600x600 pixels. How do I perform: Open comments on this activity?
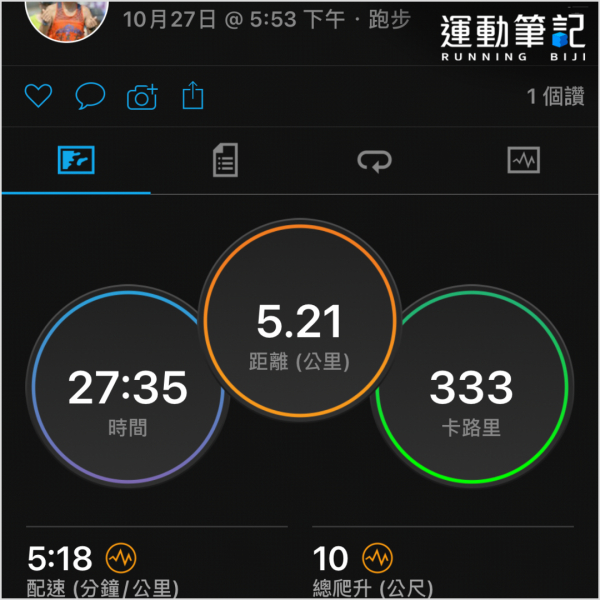pos(90,96)
